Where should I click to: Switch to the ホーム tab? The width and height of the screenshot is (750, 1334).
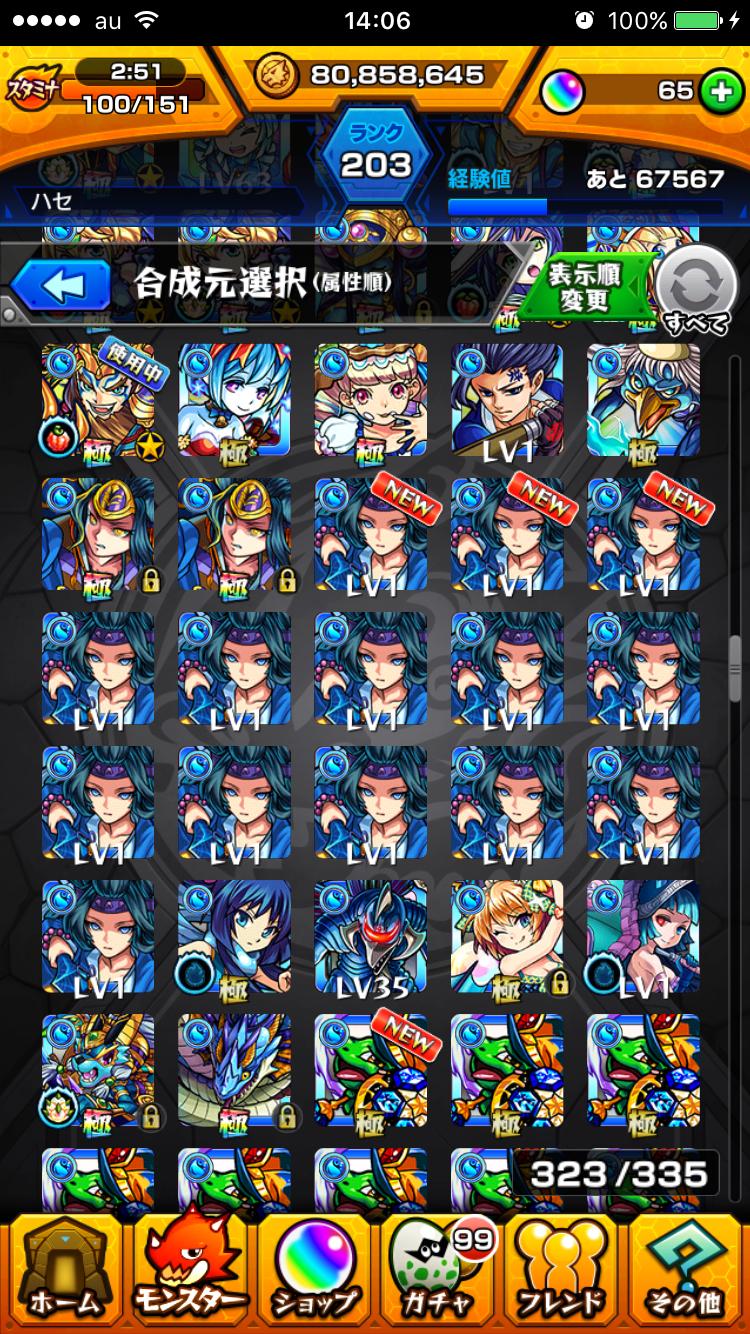tap(64, 1274)
